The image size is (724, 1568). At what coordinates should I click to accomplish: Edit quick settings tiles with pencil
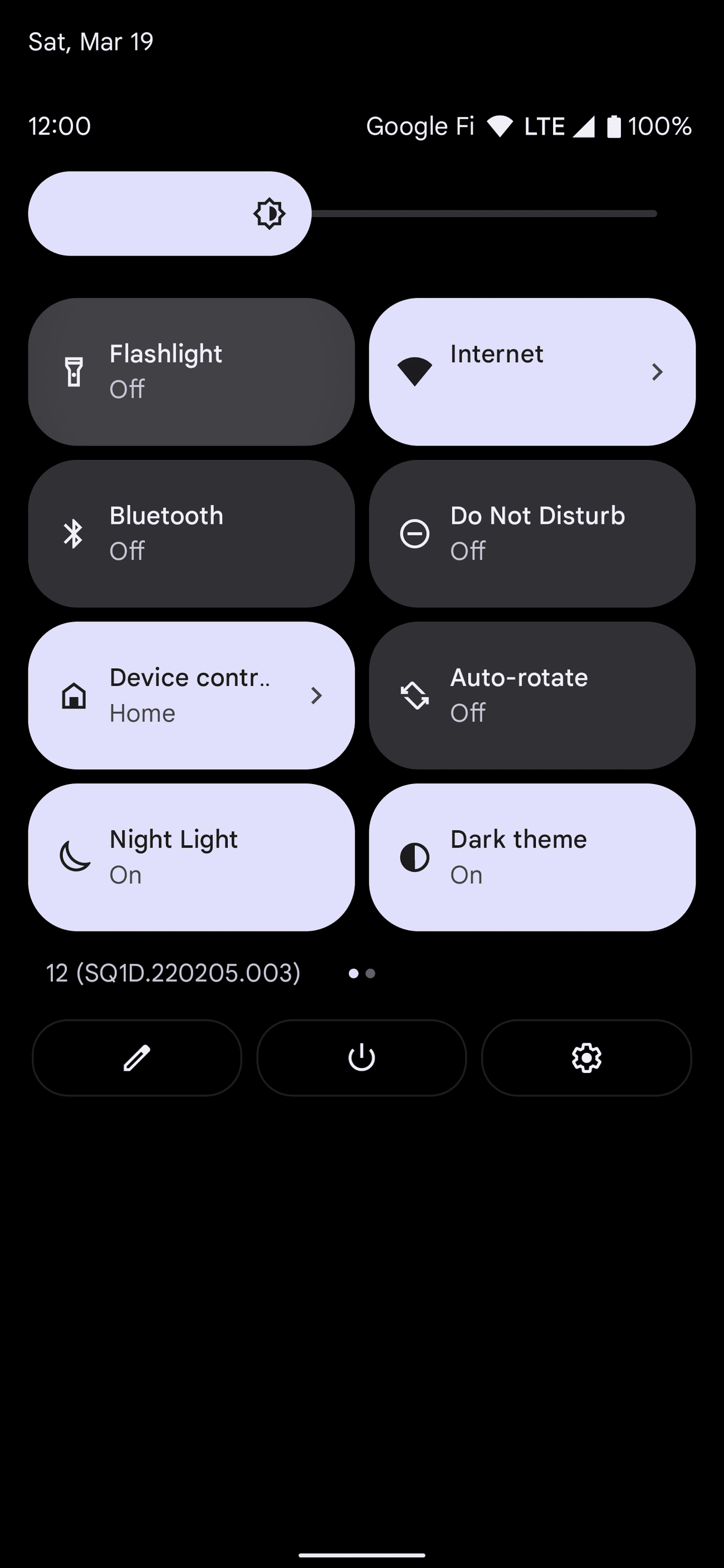point(137,1058)
